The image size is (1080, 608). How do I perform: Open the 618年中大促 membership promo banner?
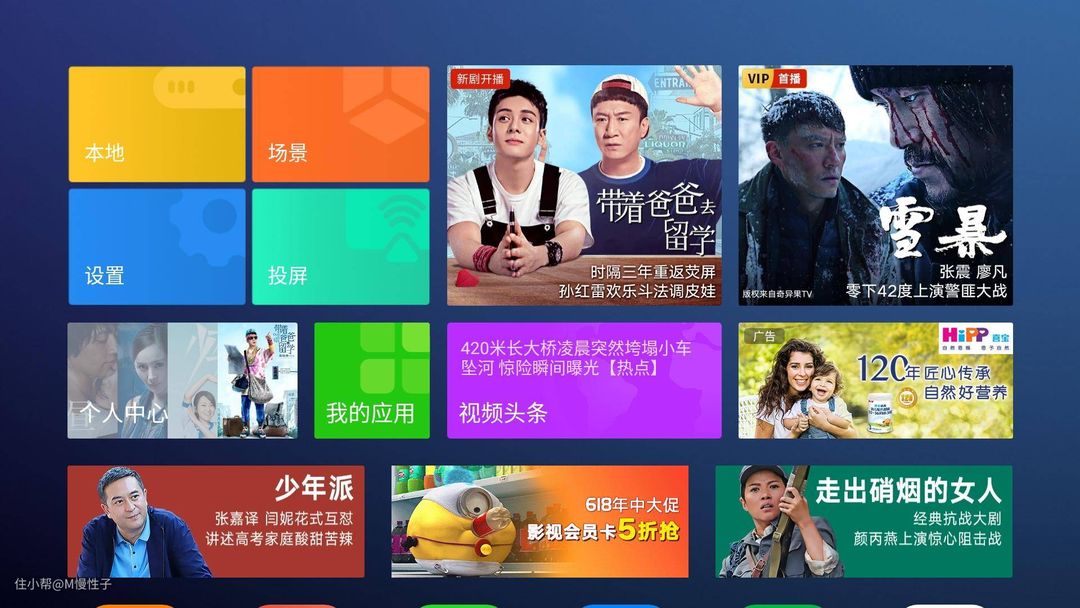tap(539, 521)
